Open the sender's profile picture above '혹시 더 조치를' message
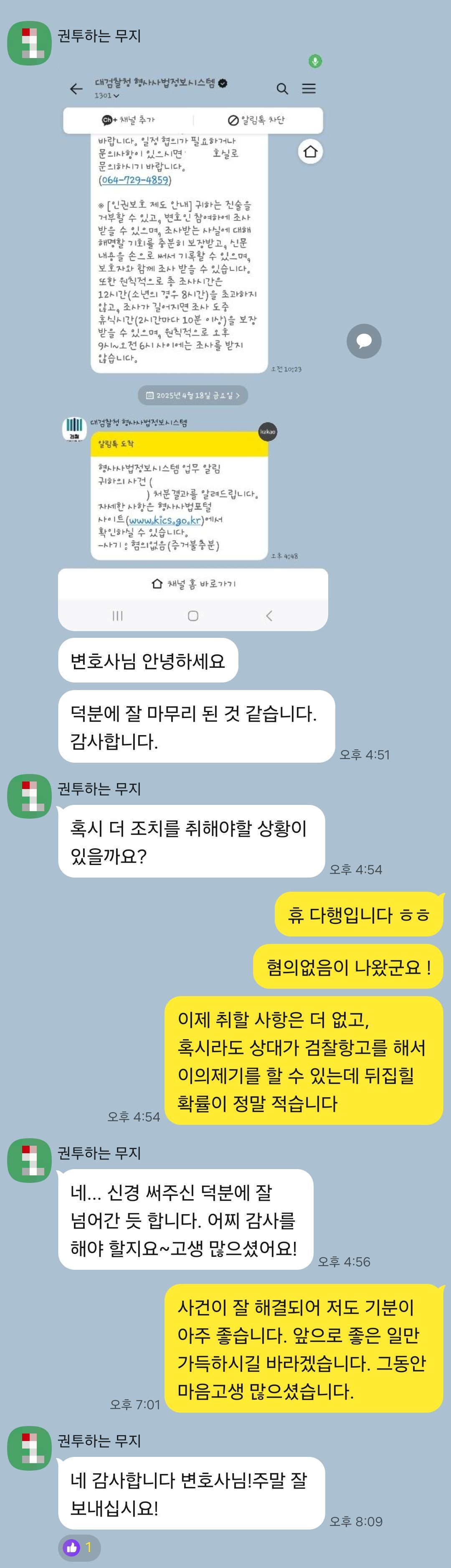451x1568 pixels. coord(29,796)
